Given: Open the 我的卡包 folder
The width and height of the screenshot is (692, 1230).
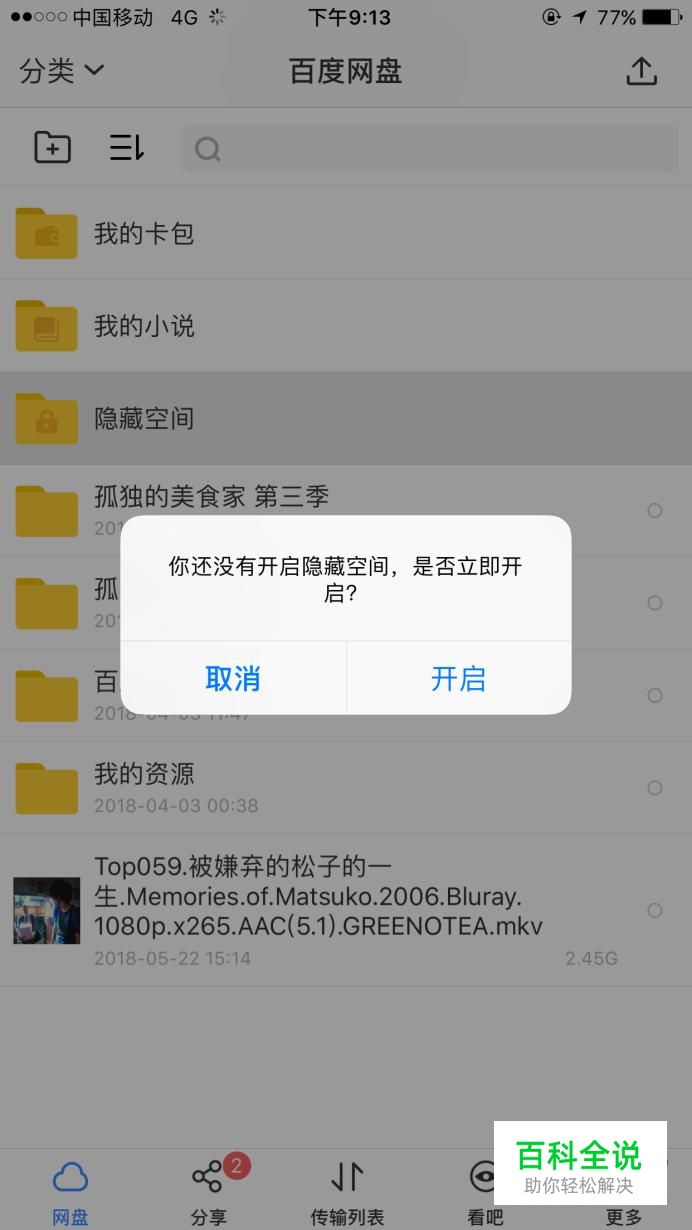Looking at the screenshot, I should pyautogui.click(x=144, y=234).
